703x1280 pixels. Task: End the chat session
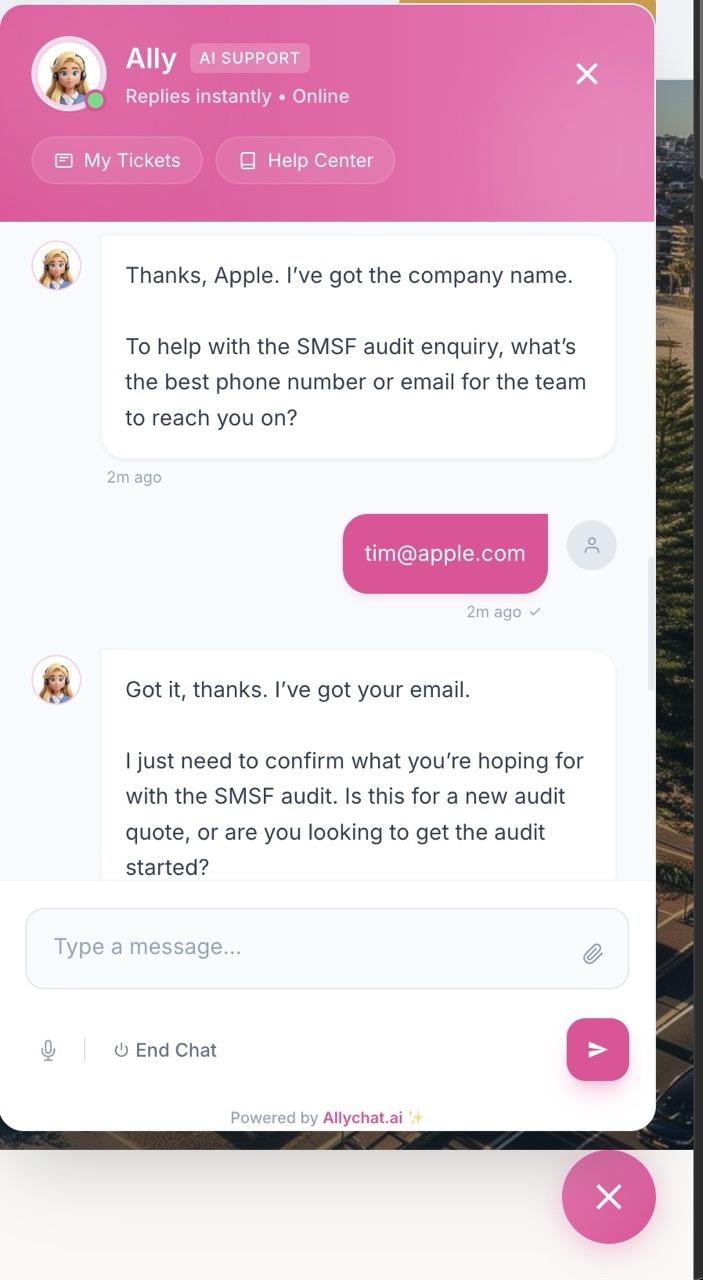pyautogui.click(x=165, y=1050)
